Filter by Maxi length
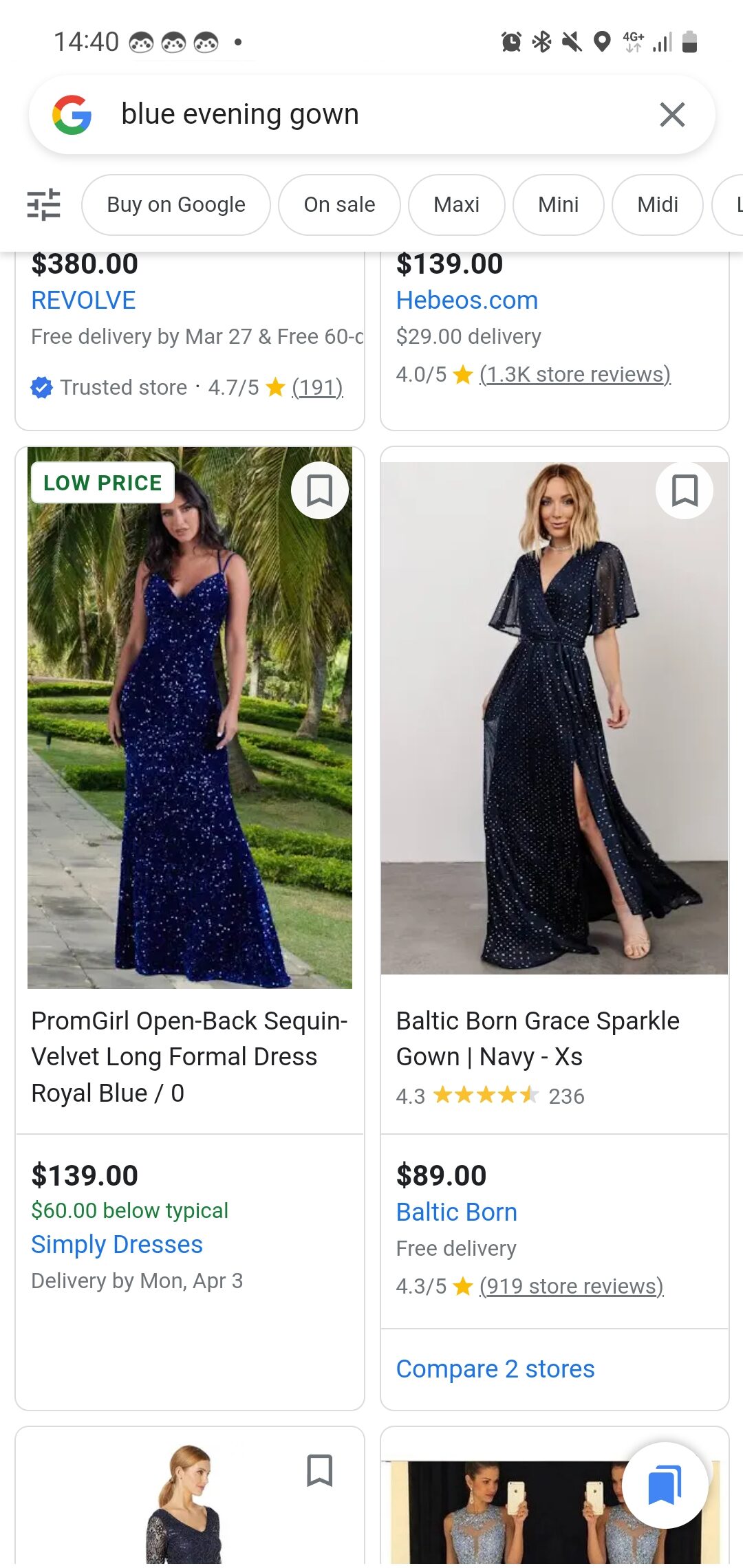Viewport: 743px width, 1568px height. pos(456,205)
